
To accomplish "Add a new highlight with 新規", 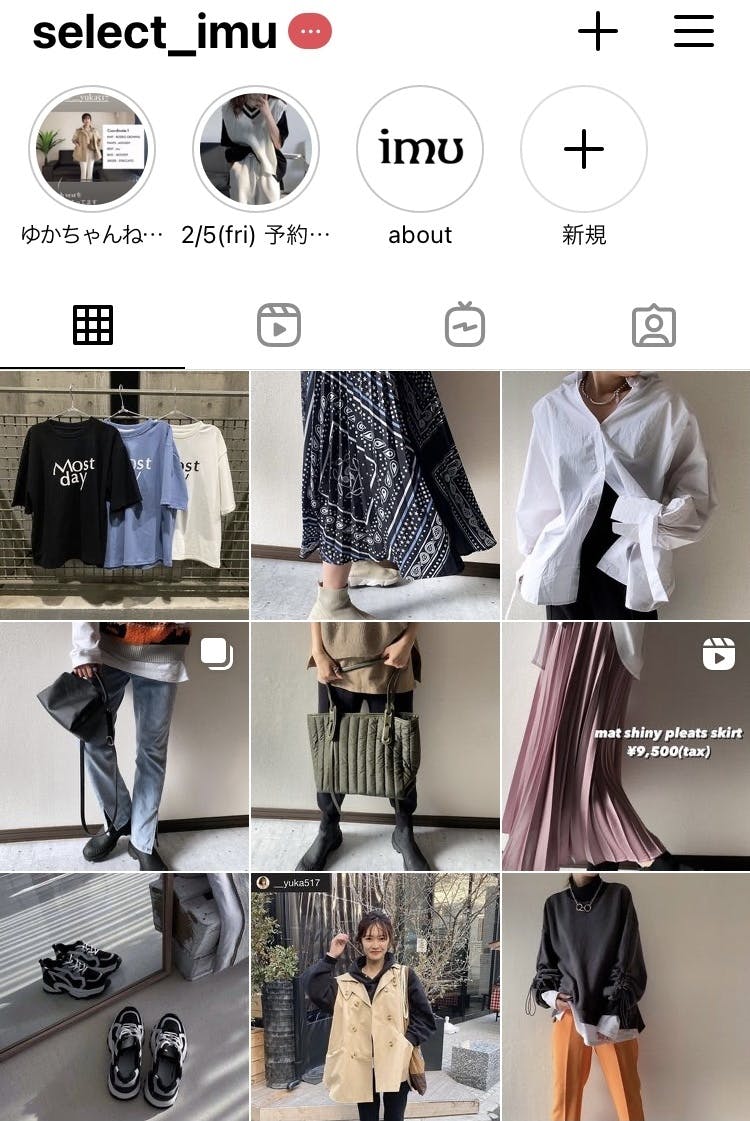I will pyautogui.click(x=583, y=149).
